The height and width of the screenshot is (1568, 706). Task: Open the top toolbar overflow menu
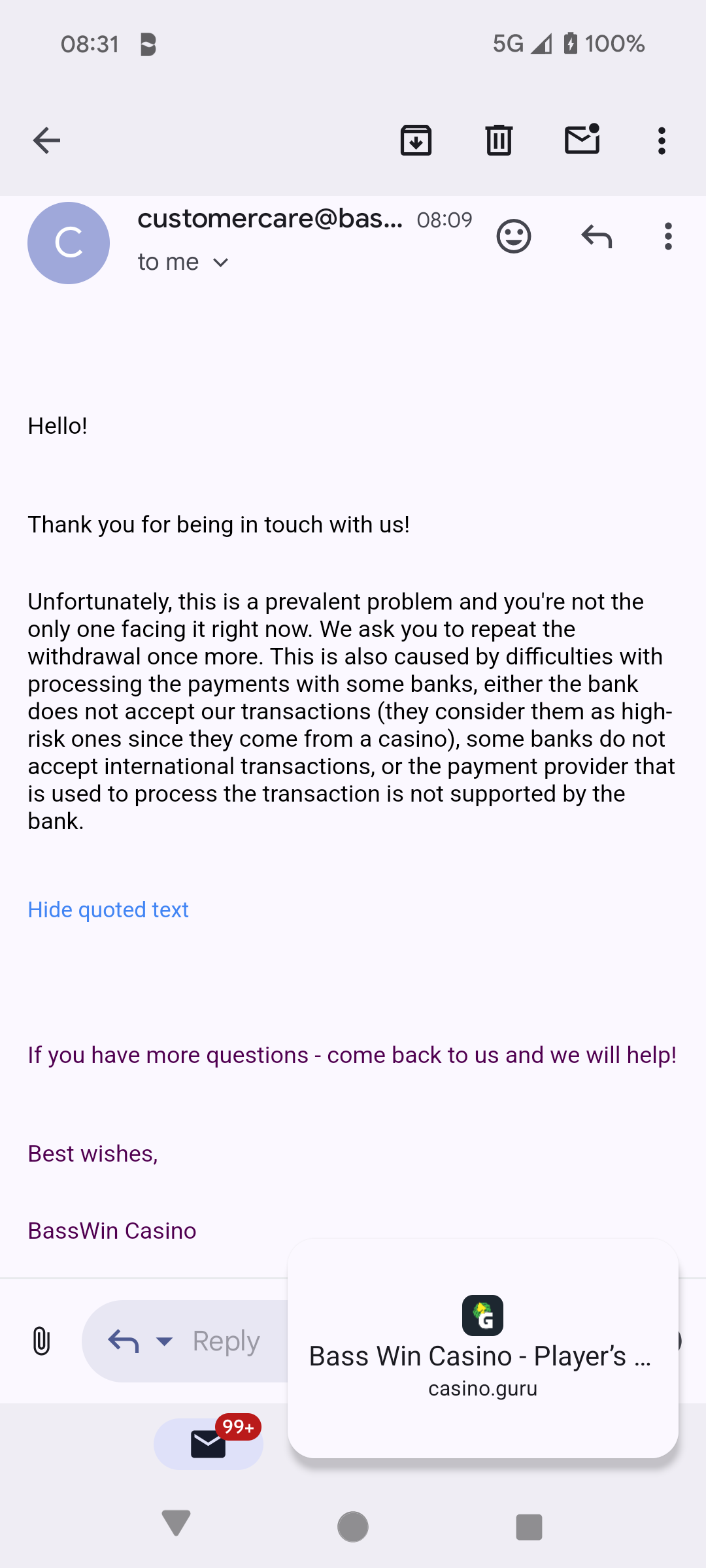(662, 140)
